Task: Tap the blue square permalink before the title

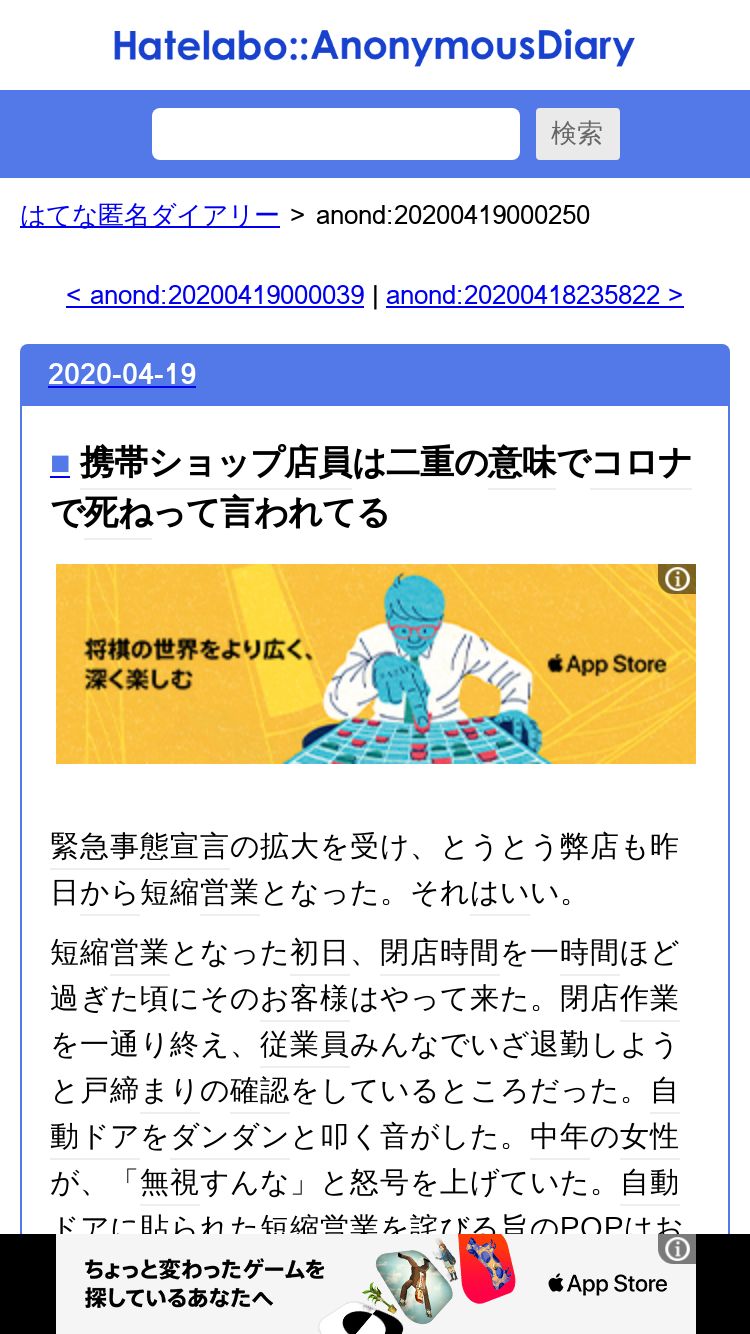Action: pyautogui.click(x=60, y=464)
